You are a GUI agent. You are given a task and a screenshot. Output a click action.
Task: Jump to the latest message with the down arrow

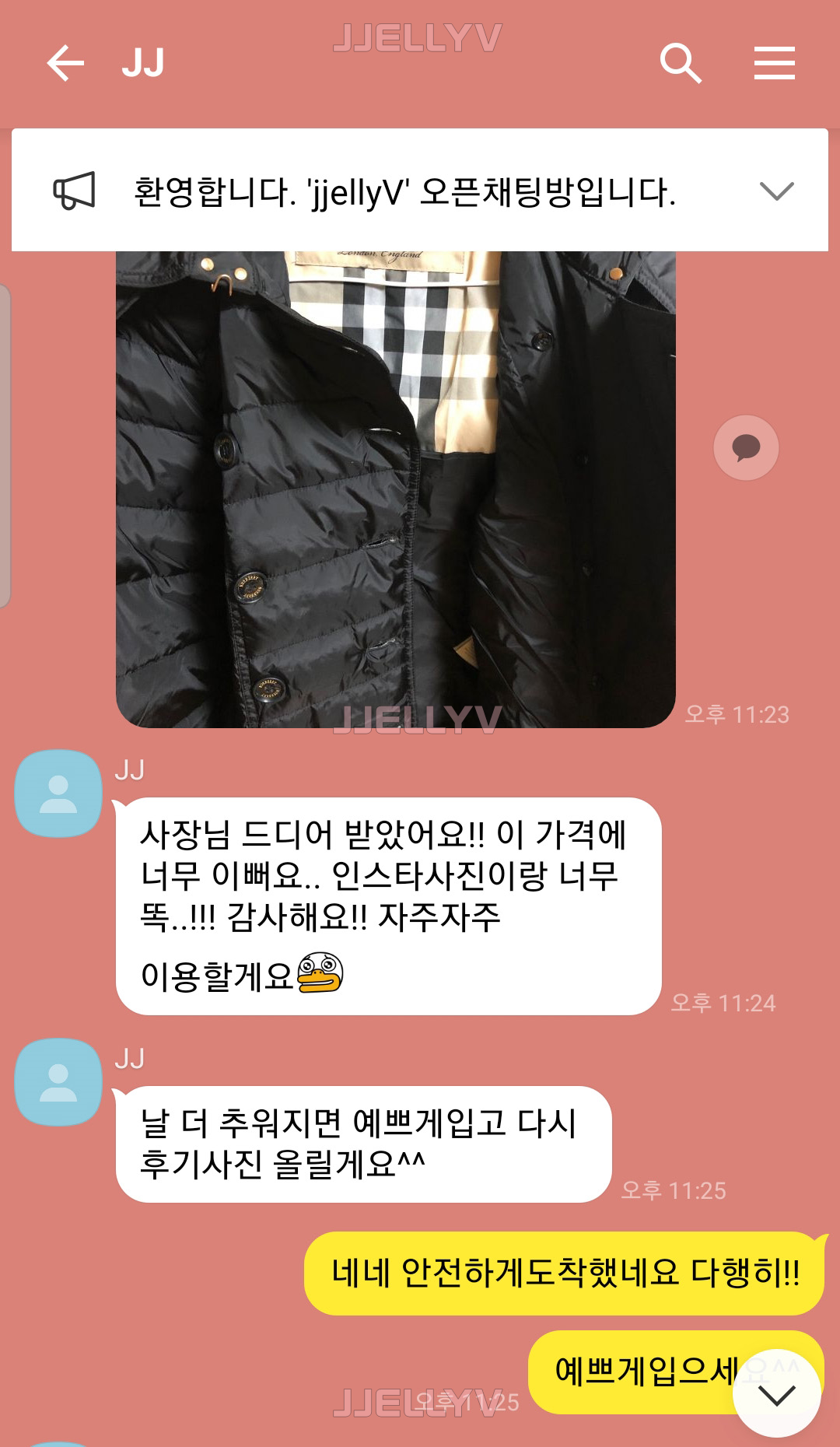coord(776,1394)
